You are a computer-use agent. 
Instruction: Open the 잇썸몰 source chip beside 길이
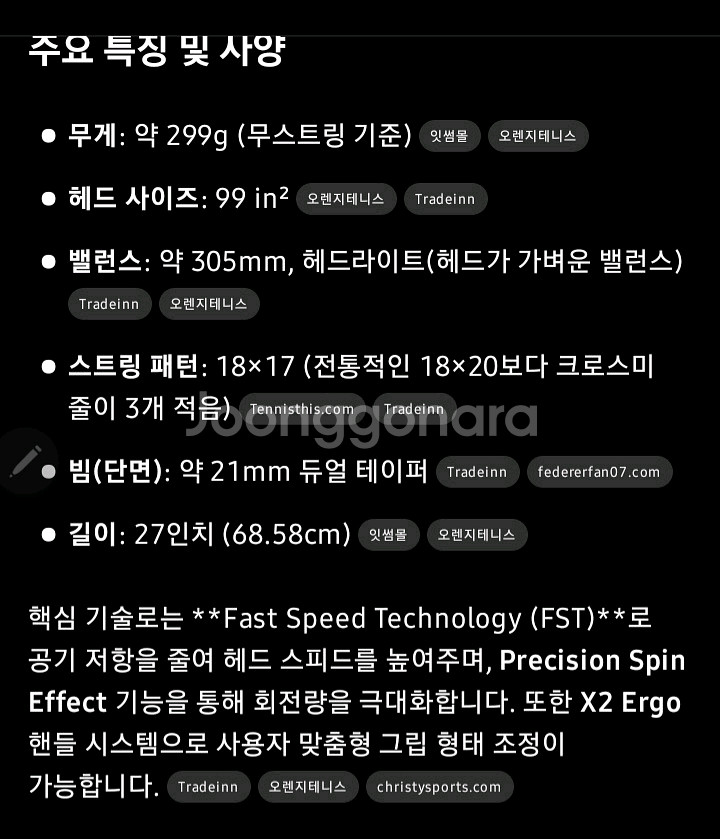pyautogui.click(x=388, y=535)
